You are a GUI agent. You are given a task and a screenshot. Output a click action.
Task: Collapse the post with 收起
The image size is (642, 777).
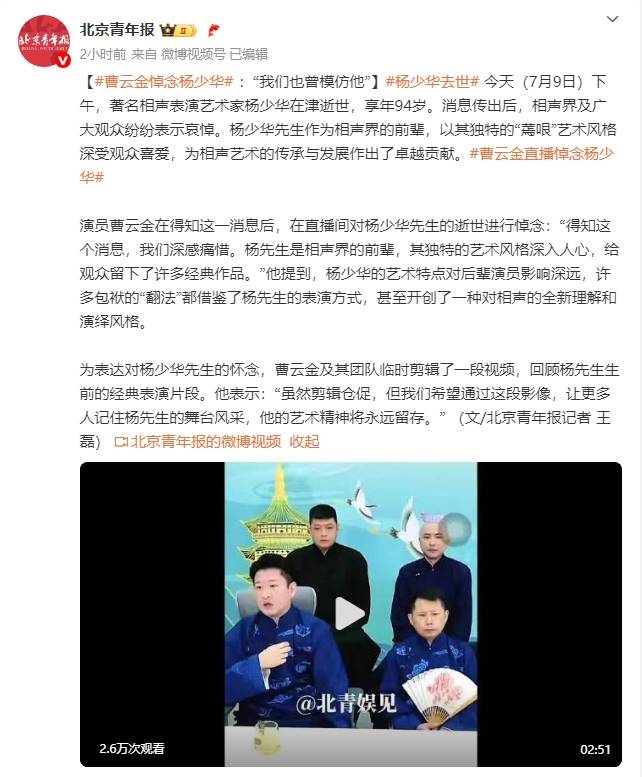[x=304, y=441]
